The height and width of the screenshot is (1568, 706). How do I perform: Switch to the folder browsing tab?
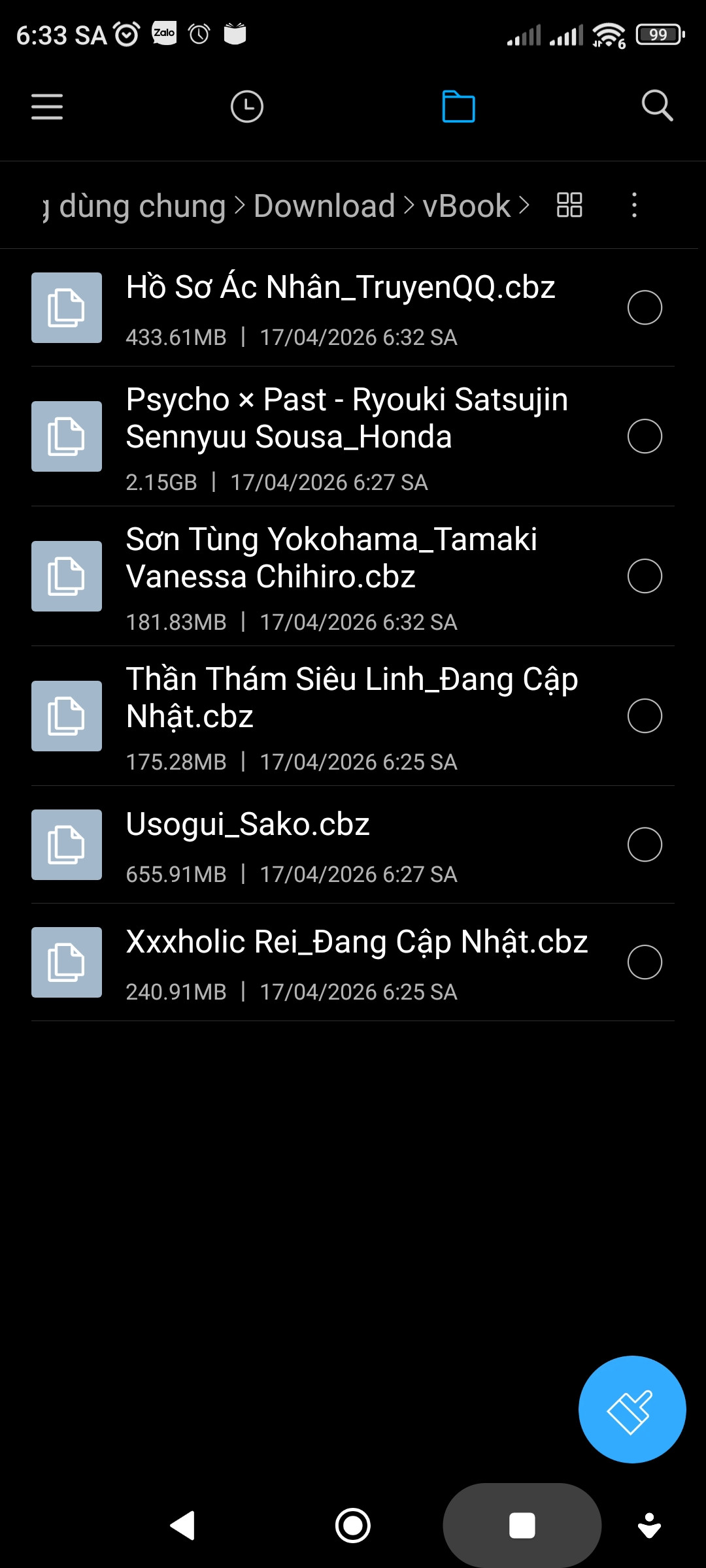(458, 106)
